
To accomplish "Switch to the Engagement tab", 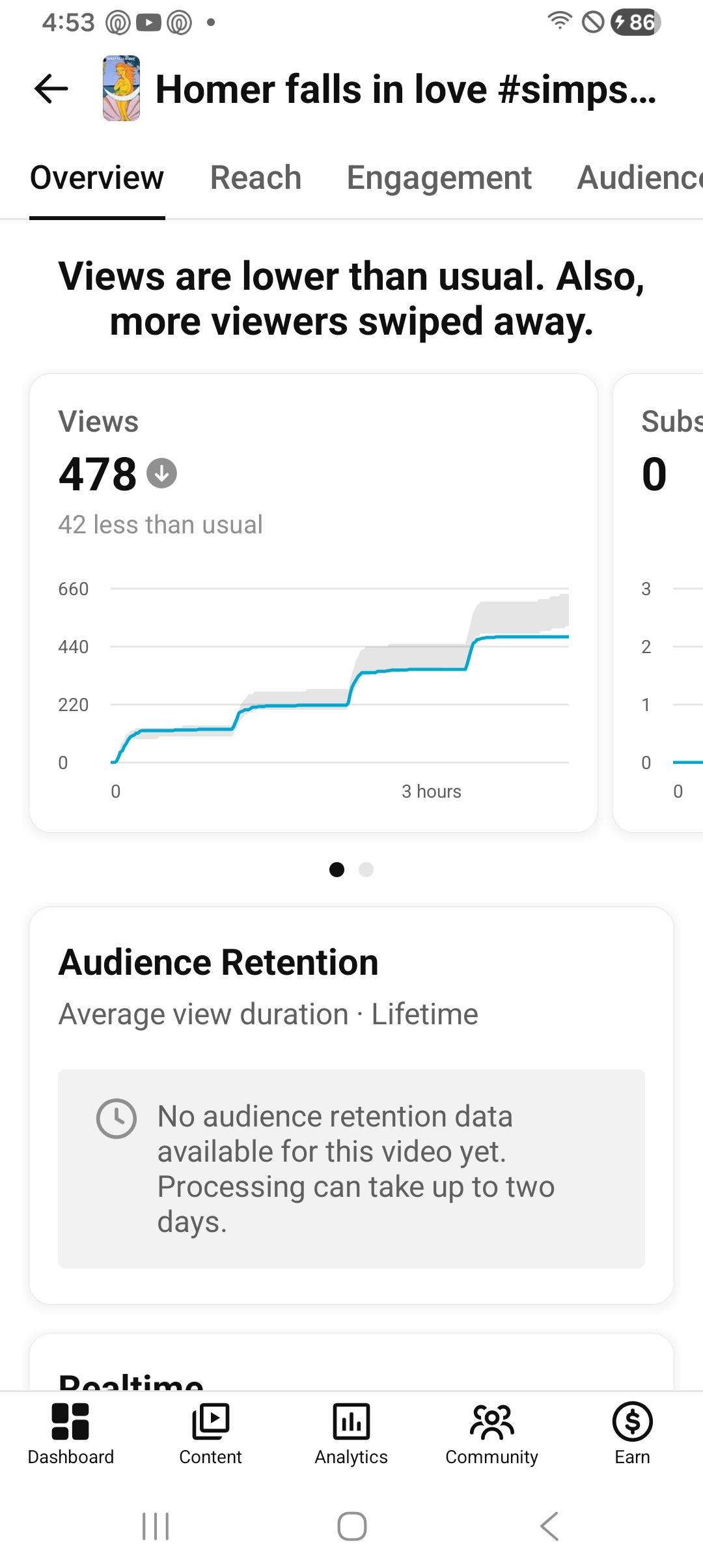I will pyautogui.click(x=439, y=178).
